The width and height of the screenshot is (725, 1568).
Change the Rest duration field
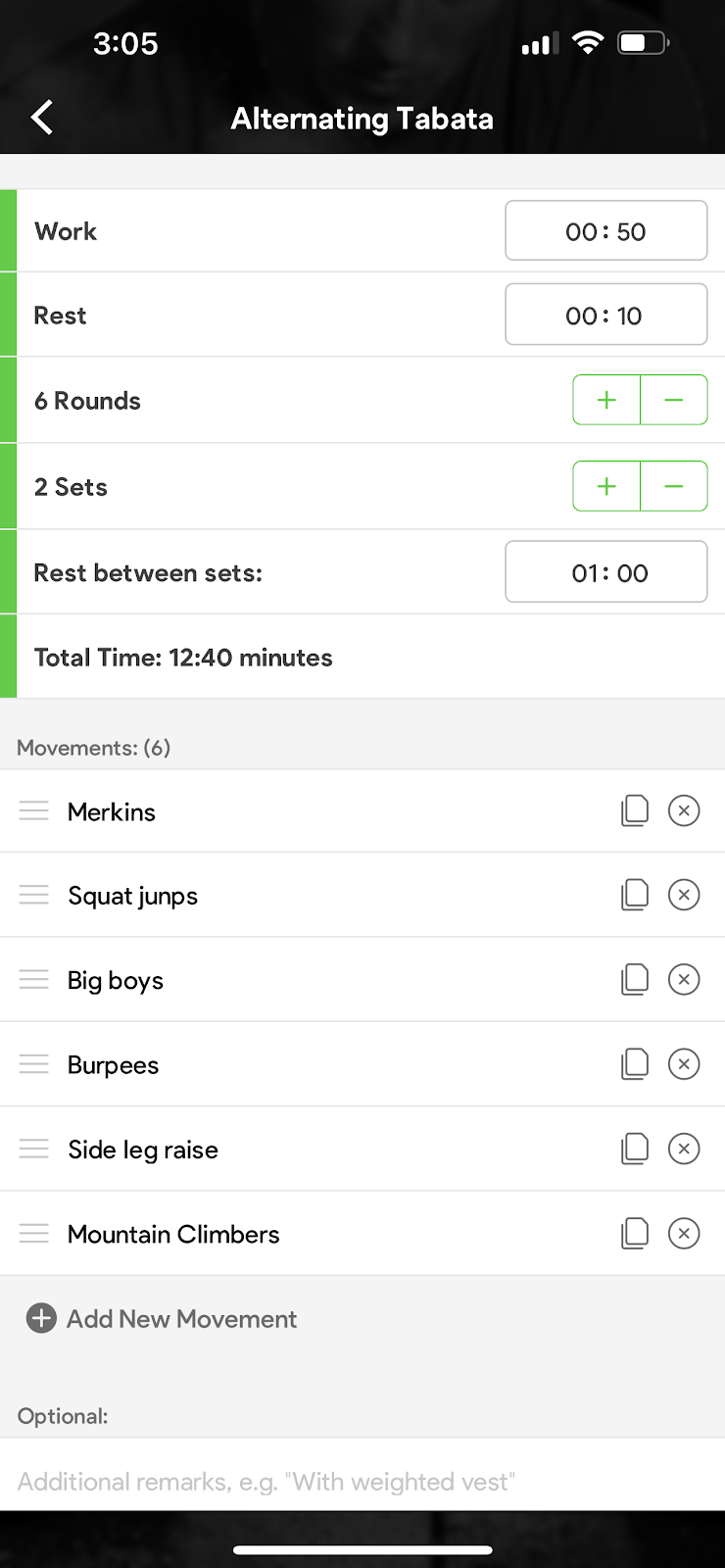605,316
